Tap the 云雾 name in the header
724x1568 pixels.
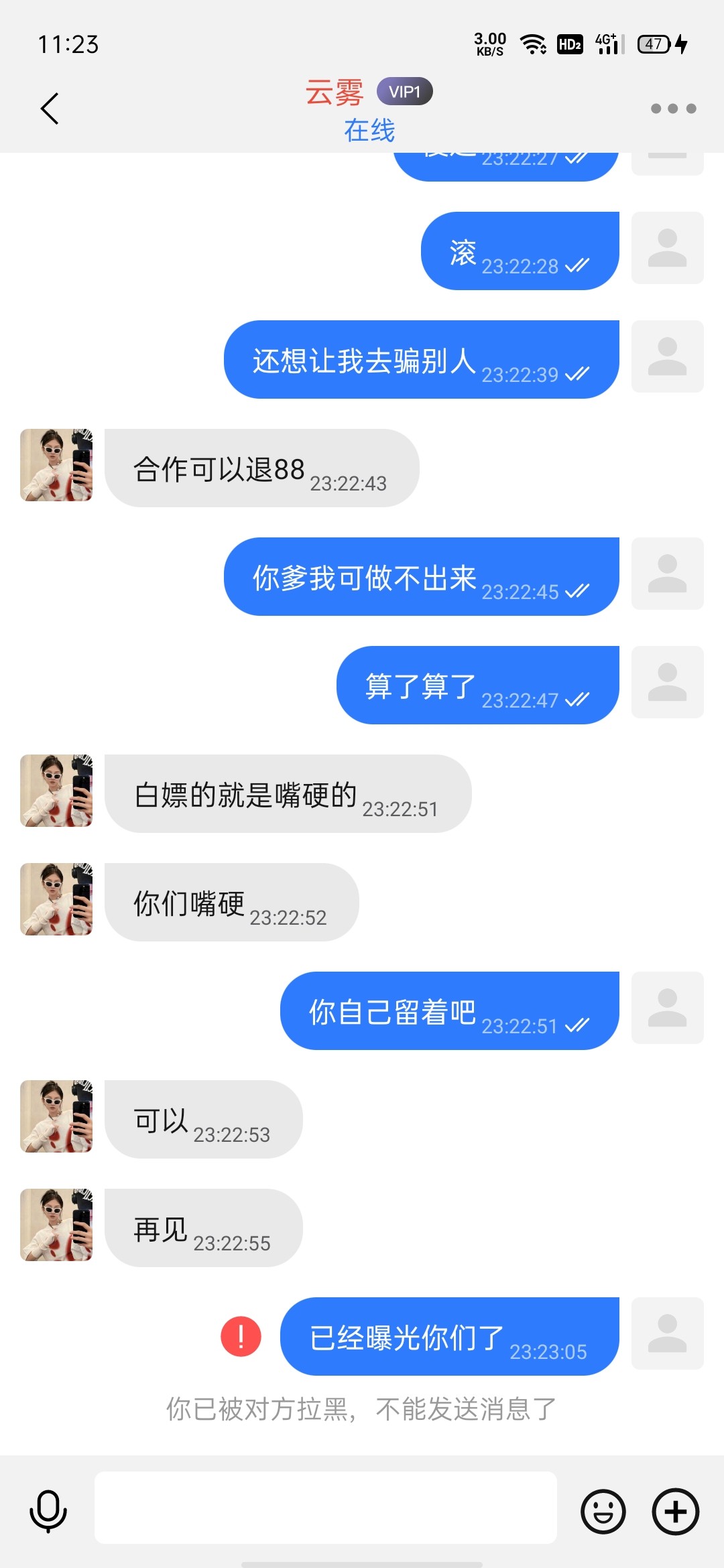(335, 92)
